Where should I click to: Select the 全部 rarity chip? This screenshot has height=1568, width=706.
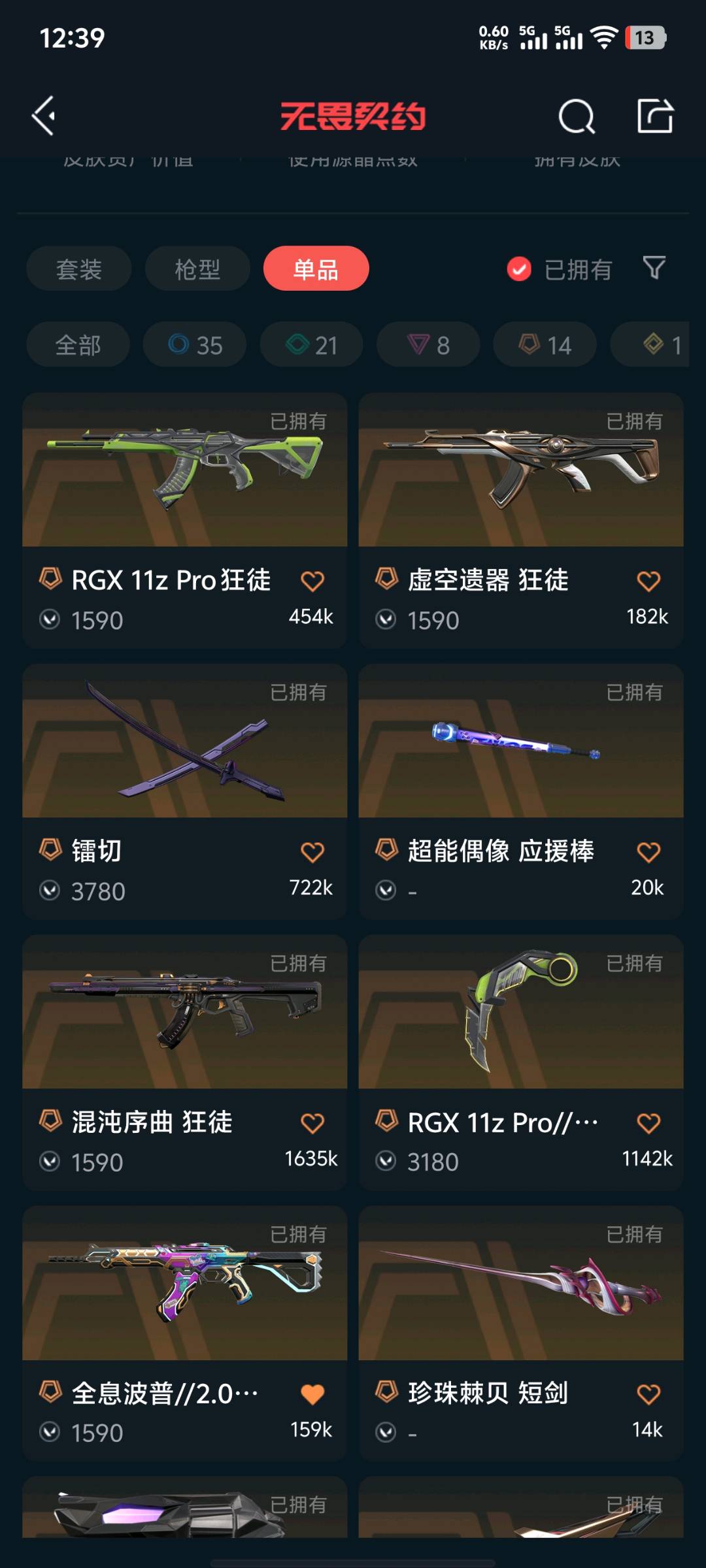pyautogui.click(x=78, y=344)
